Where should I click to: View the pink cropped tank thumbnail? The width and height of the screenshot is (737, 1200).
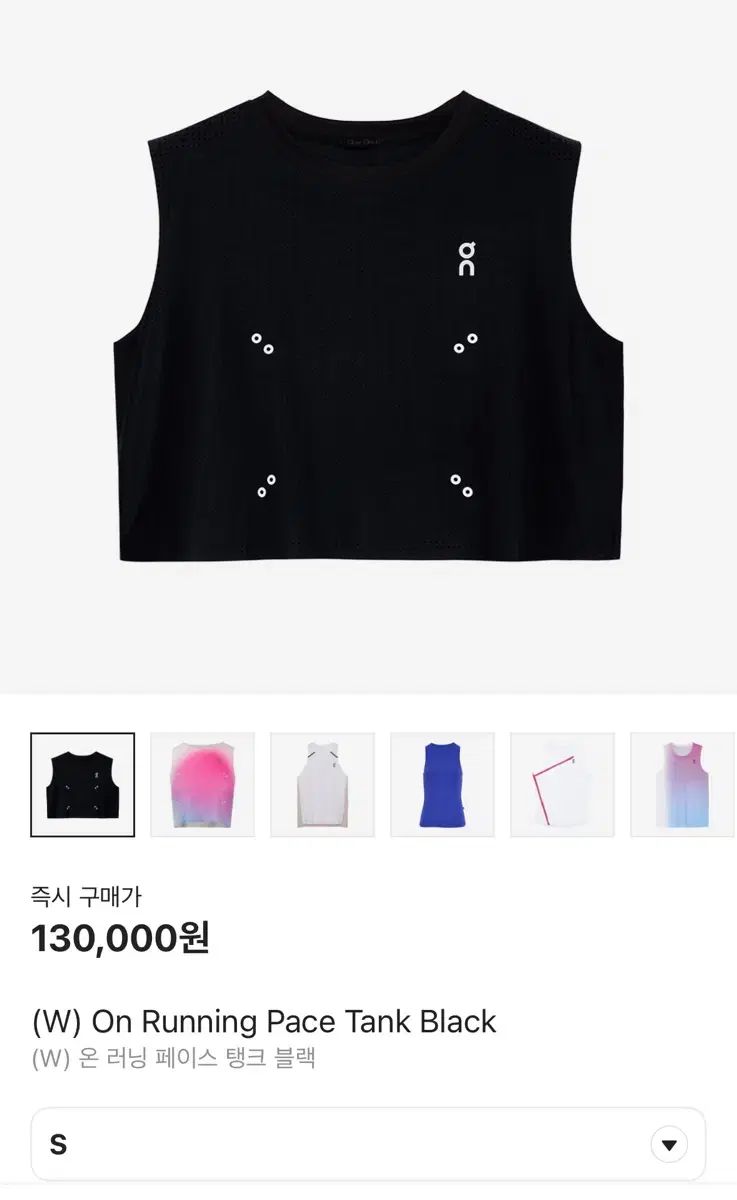pyautogui.click(x=202, y=785)
